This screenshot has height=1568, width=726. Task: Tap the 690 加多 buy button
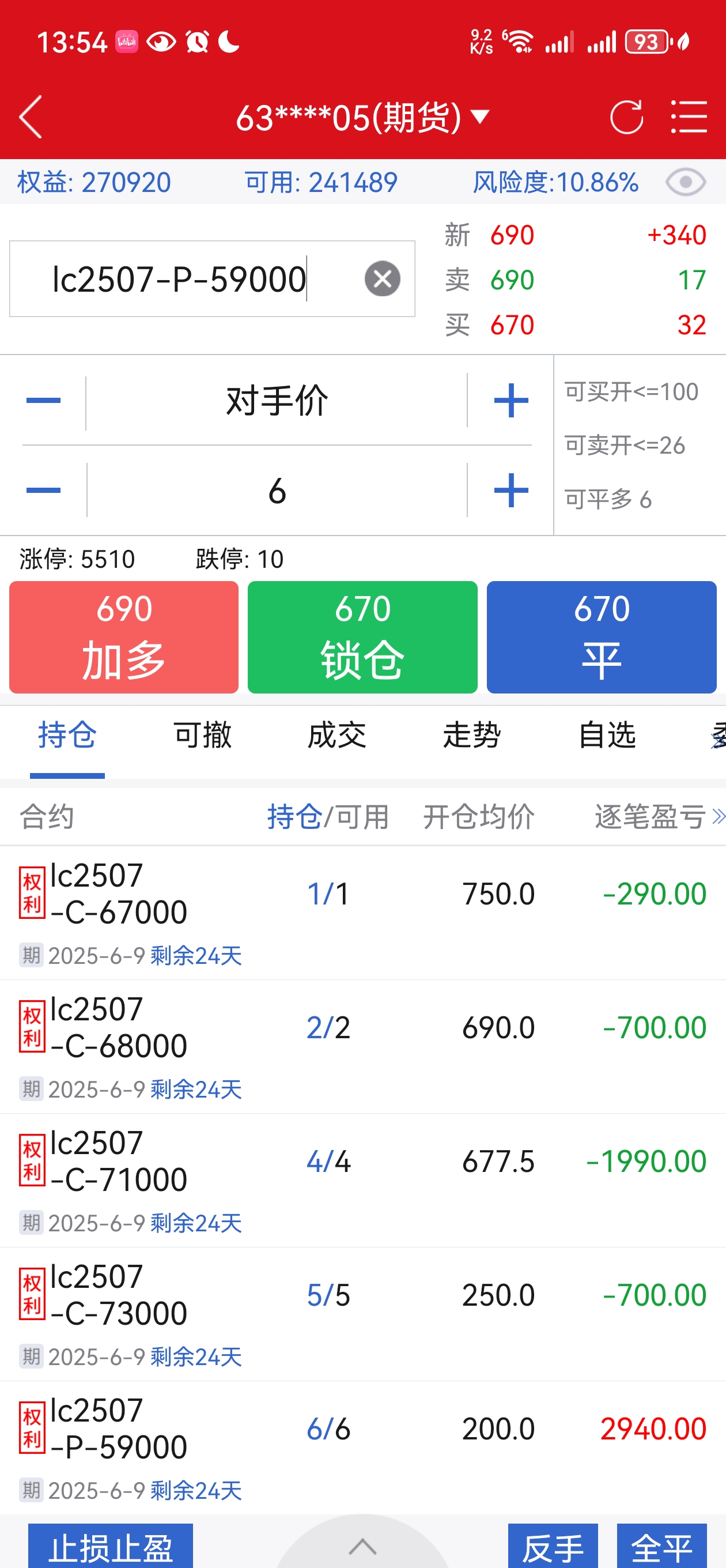(x=123, y=636)
